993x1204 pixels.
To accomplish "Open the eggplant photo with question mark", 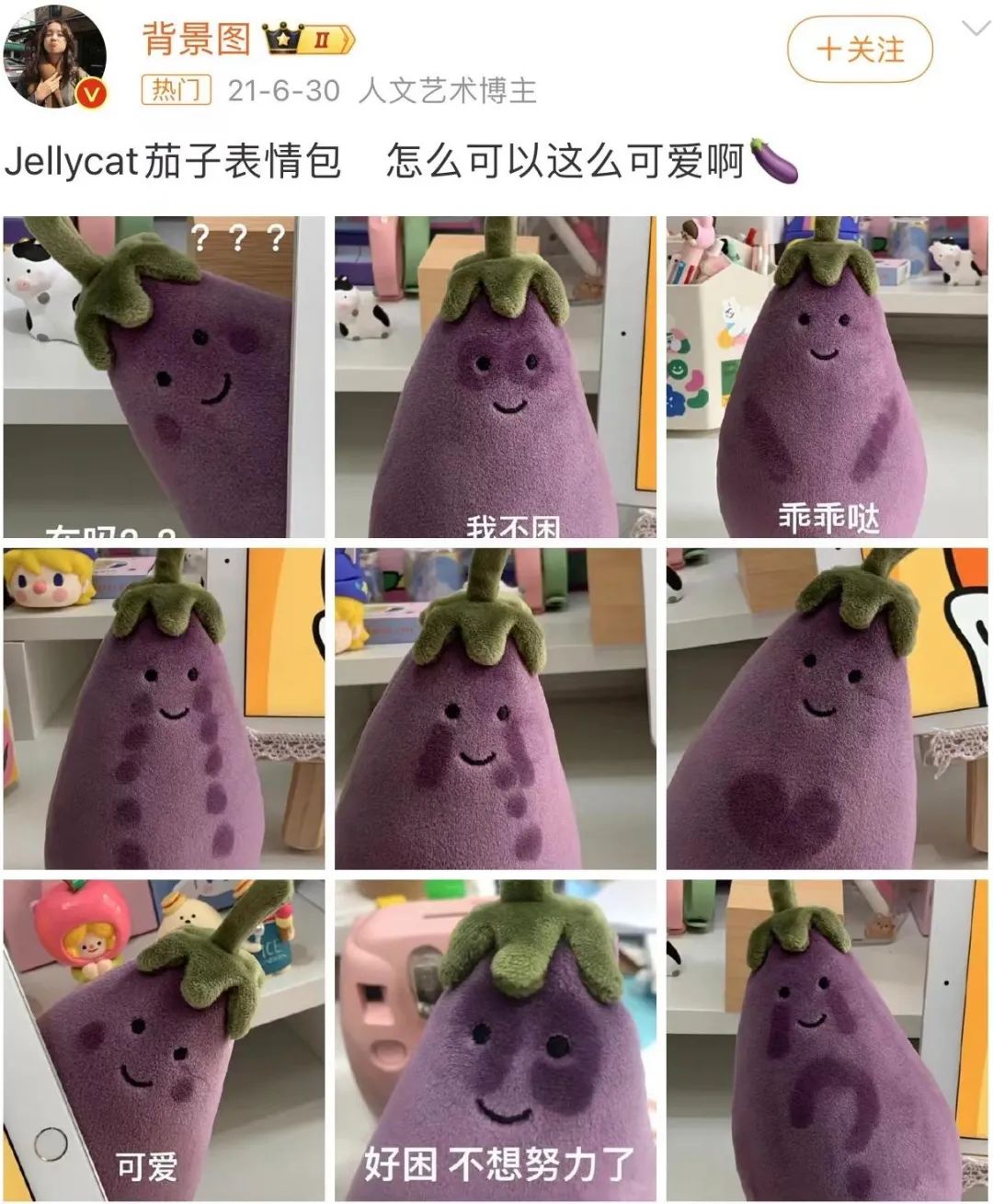I will coord(827,1039).
